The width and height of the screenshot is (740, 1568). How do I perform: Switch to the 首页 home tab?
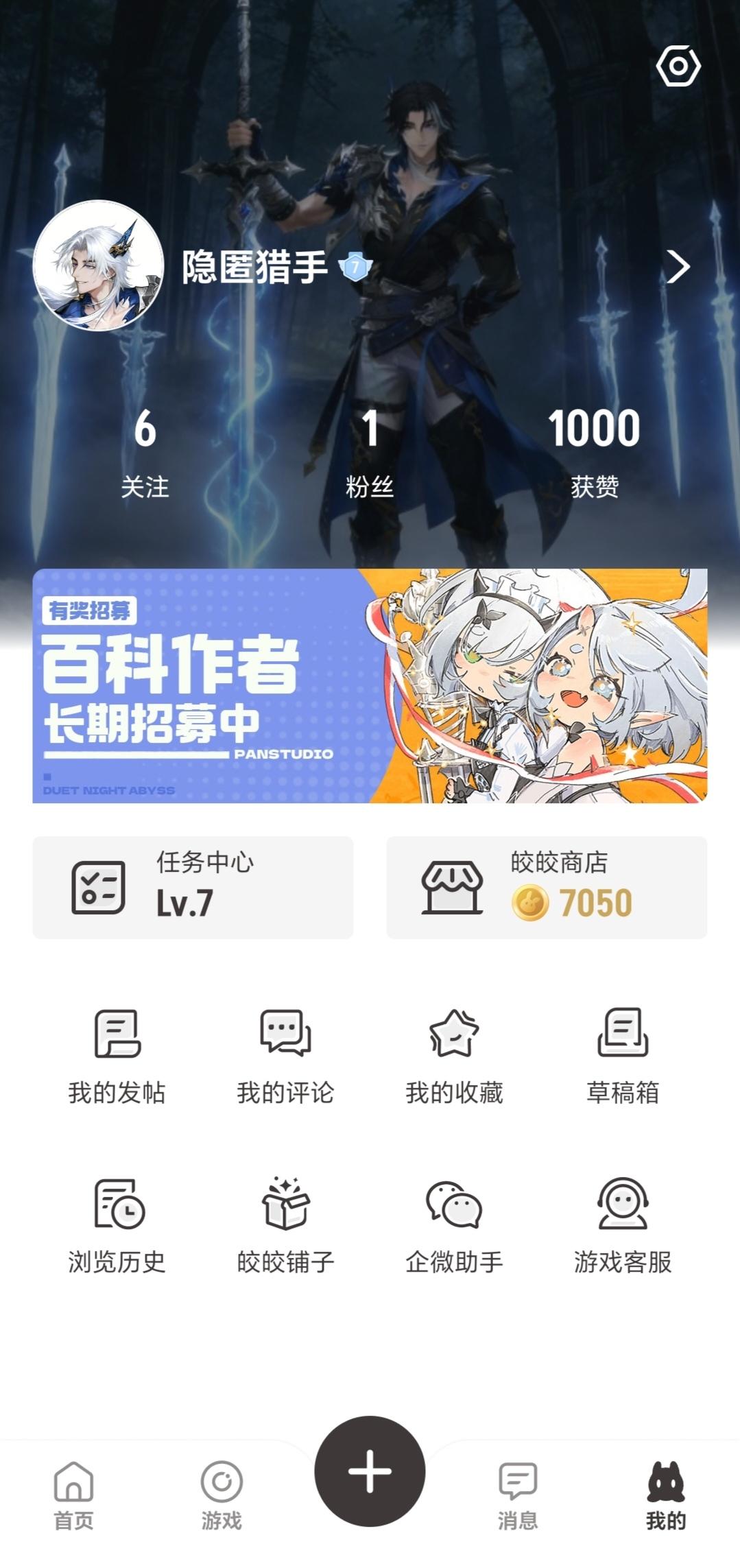[x=73, y=1495]
